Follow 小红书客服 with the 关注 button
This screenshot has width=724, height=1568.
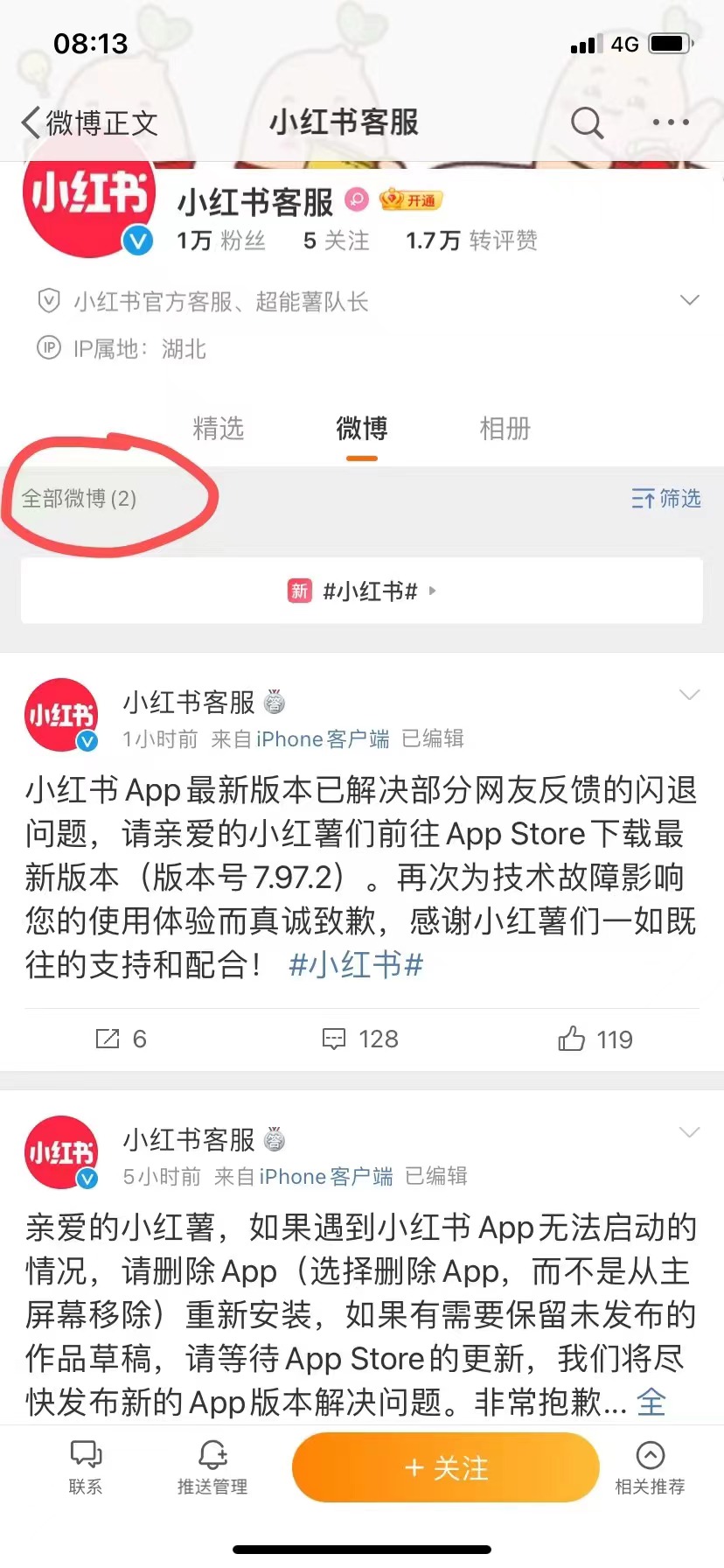tap(446, 1467)
